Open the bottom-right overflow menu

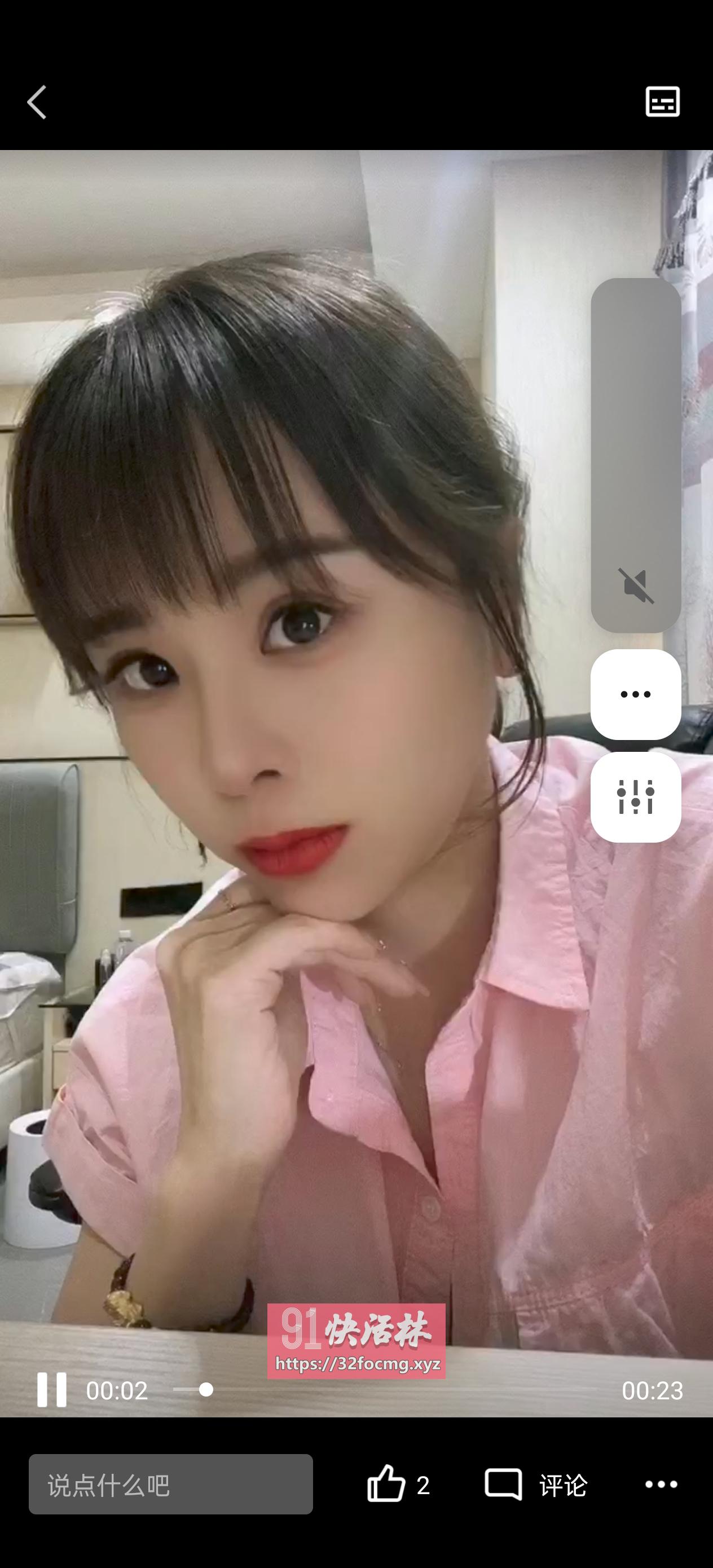pos(661,1485)
